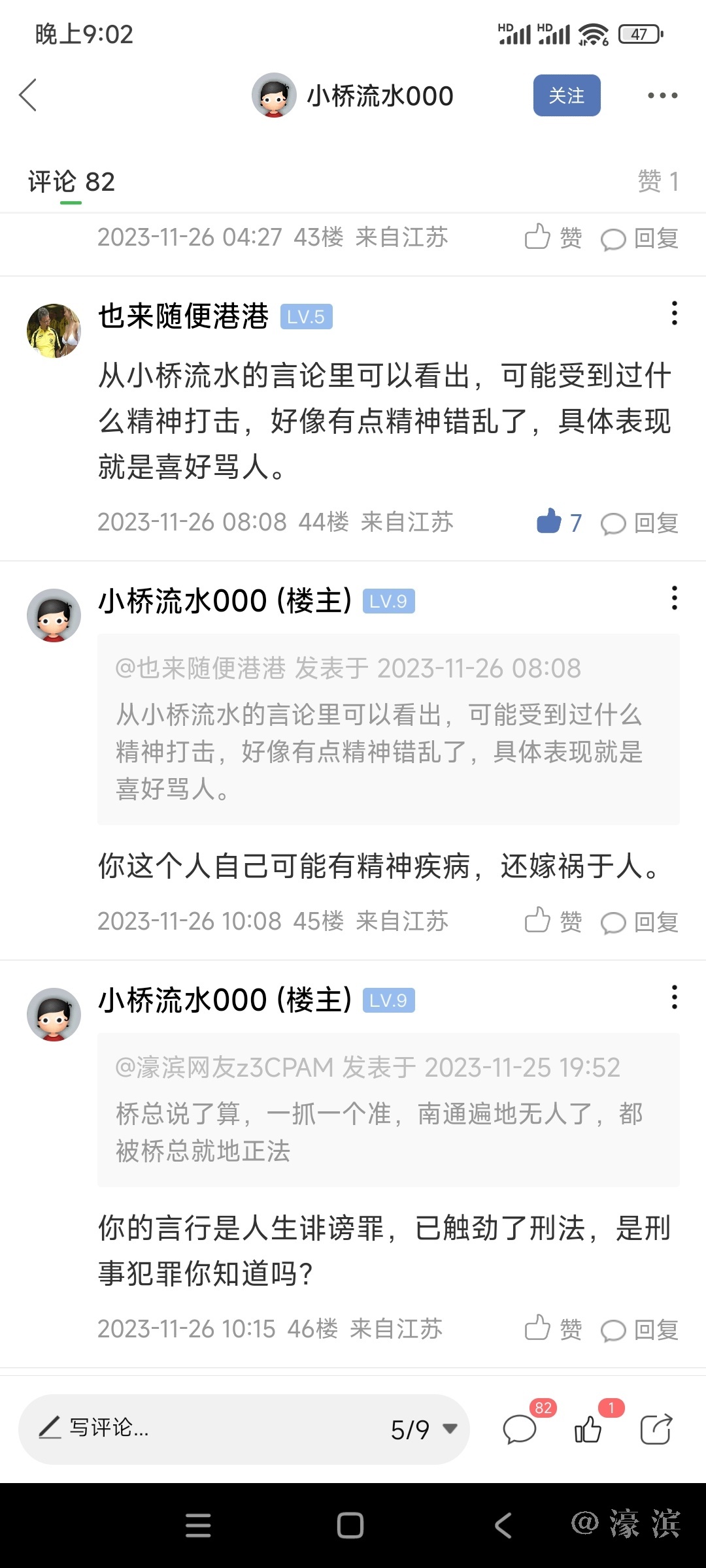Like this post from the bottom bar

click(588, 1429)
